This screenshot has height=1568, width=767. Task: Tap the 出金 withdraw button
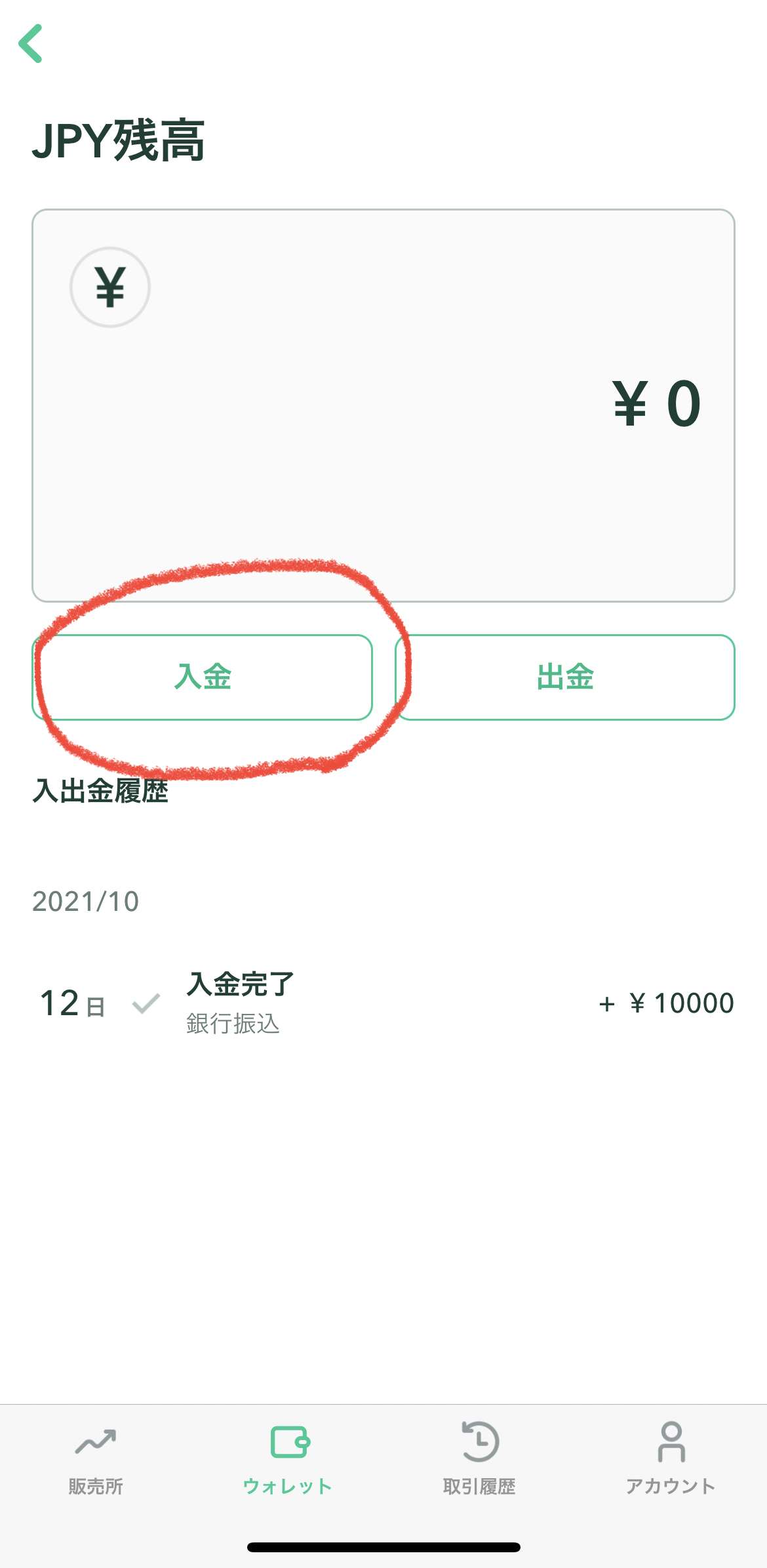coord(565,677)
